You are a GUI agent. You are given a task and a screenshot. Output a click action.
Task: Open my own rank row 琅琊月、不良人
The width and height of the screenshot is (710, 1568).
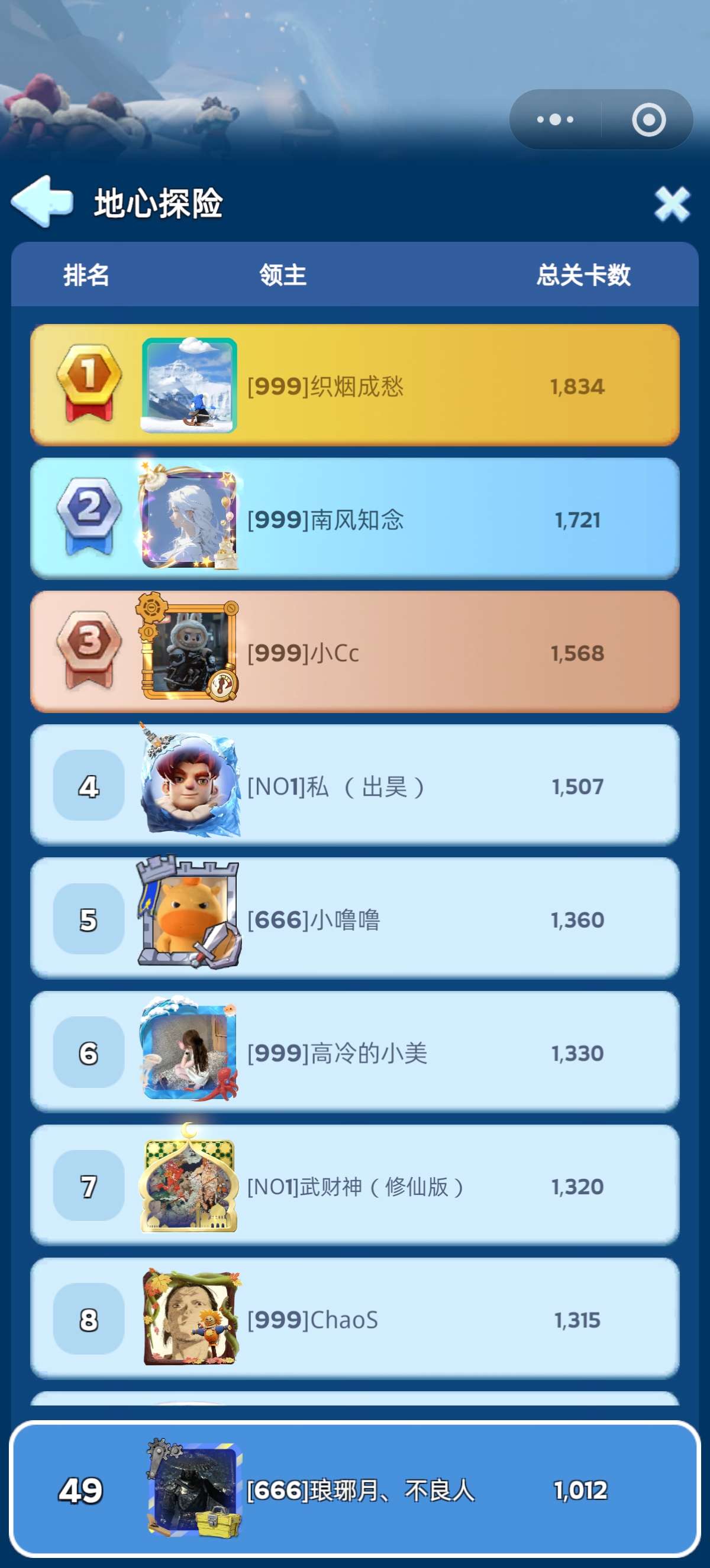(354, 1489)
